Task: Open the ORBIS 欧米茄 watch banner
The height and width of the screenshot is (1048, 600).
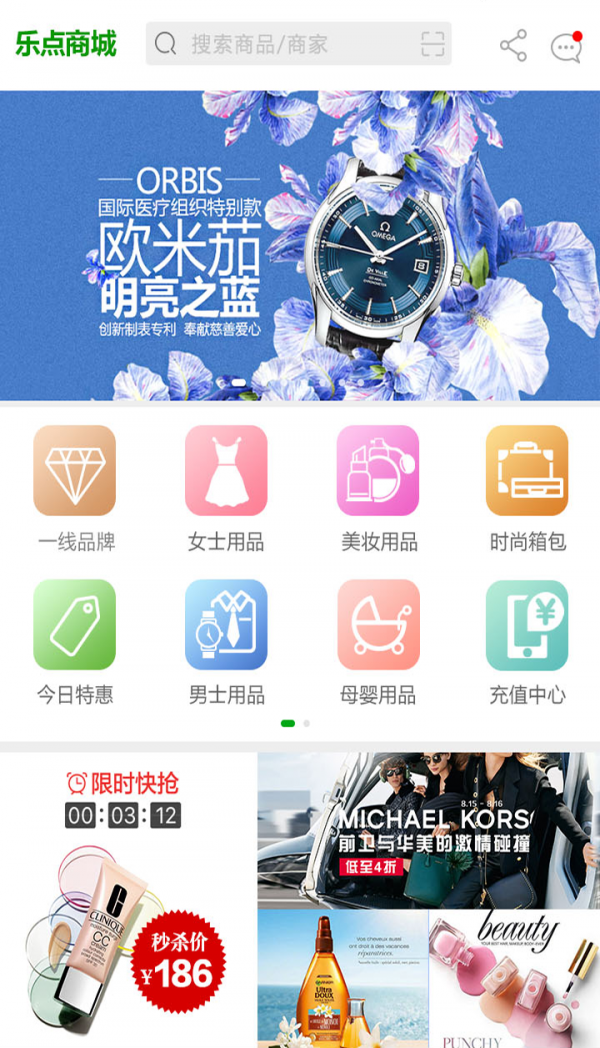Action: click(x=300, y=245)
